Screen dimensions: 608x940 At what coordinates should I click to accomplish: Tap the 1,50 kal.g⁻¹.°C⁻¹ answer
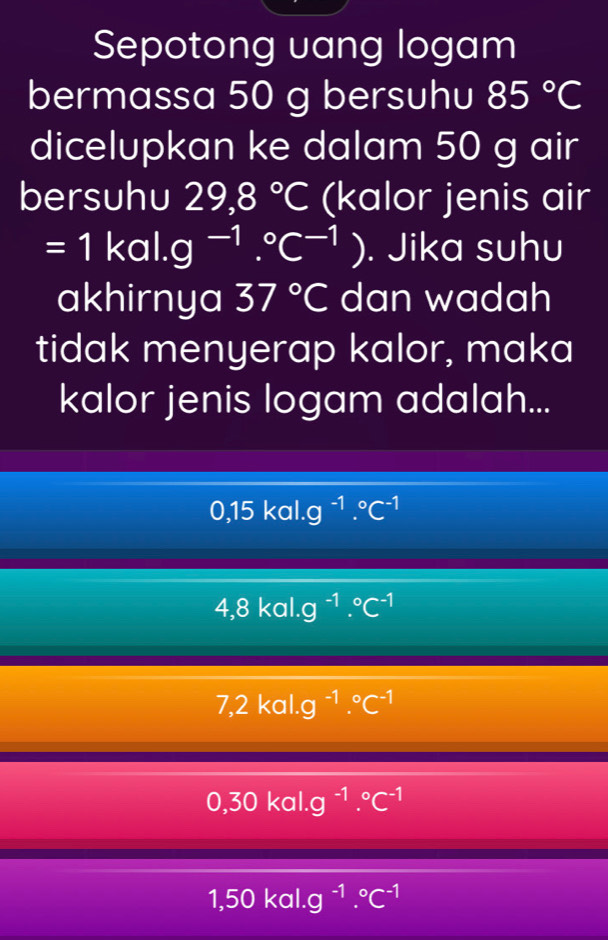pyautogui.click(x=304, y=899)
